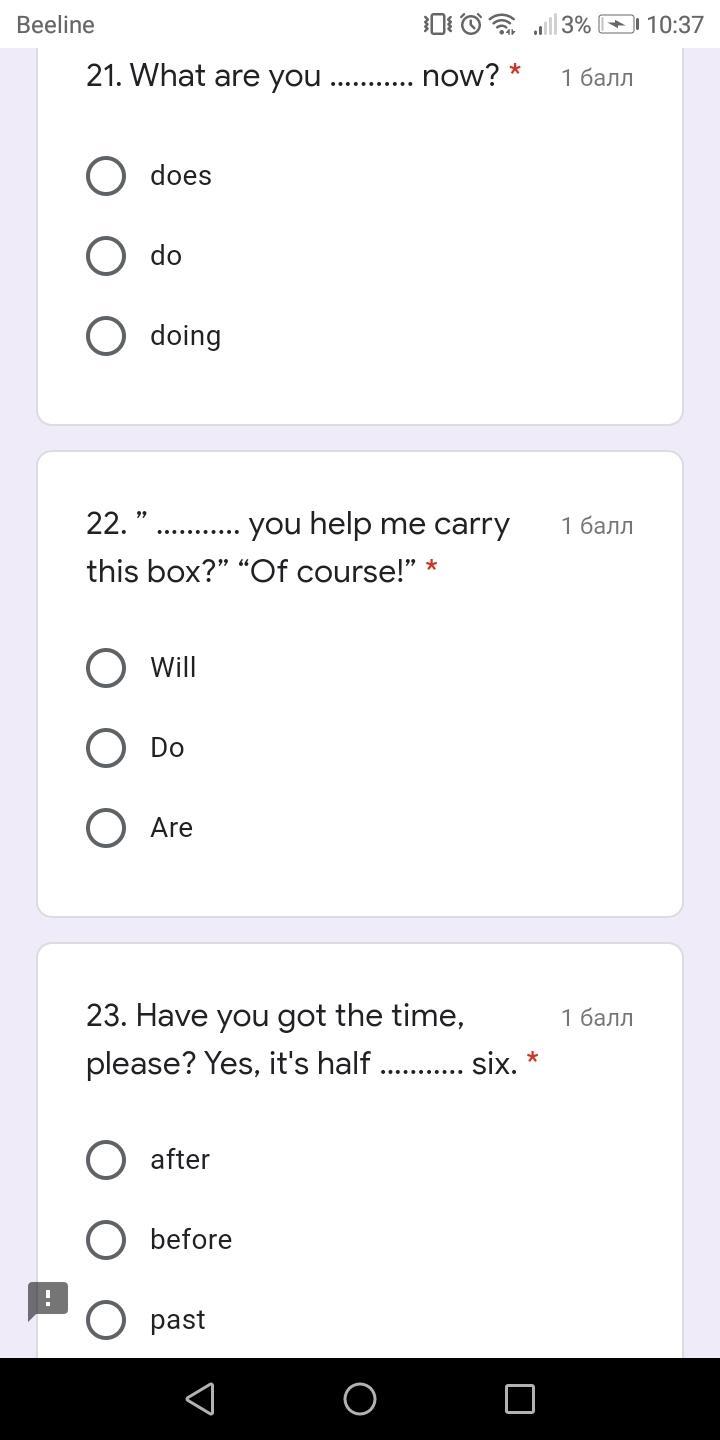
Task: Choose "Do" for question 22
Action: (x=106, y=748)
